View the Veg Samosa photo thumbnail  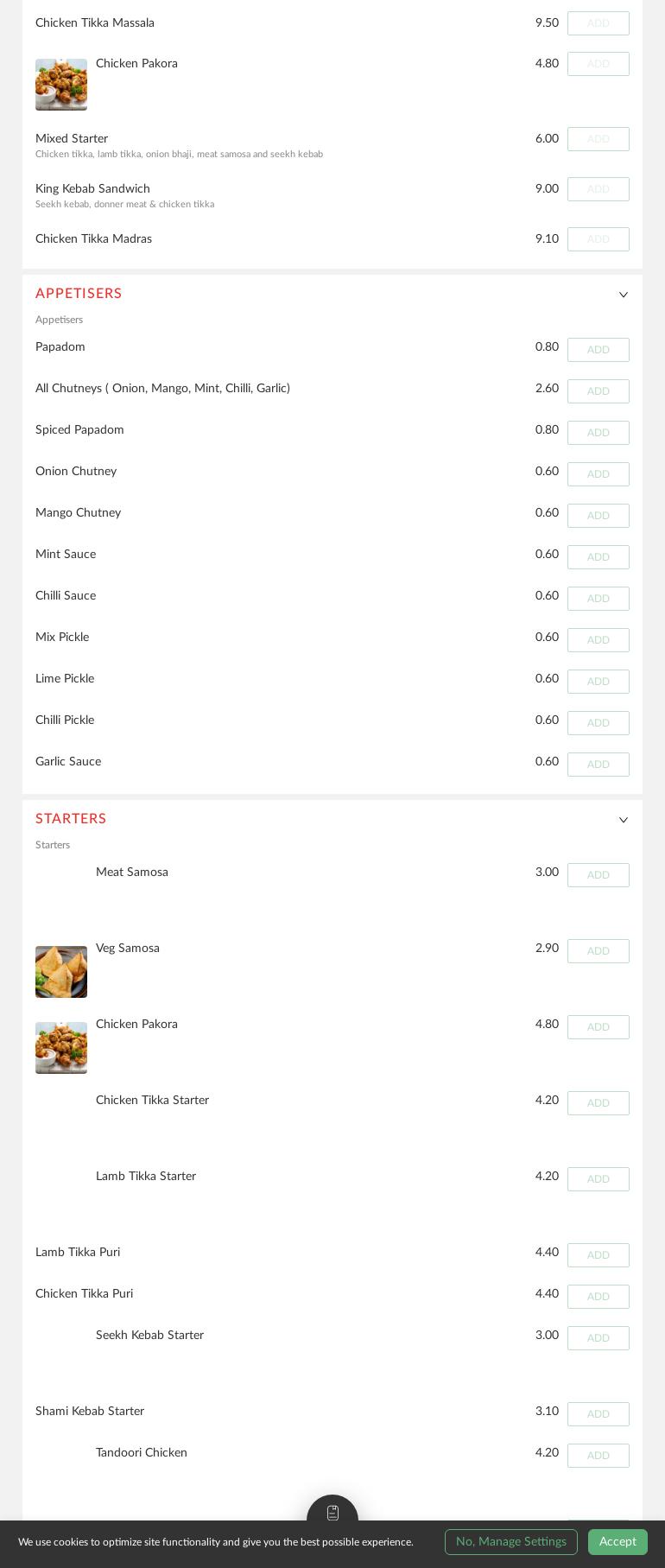point(61,972)
